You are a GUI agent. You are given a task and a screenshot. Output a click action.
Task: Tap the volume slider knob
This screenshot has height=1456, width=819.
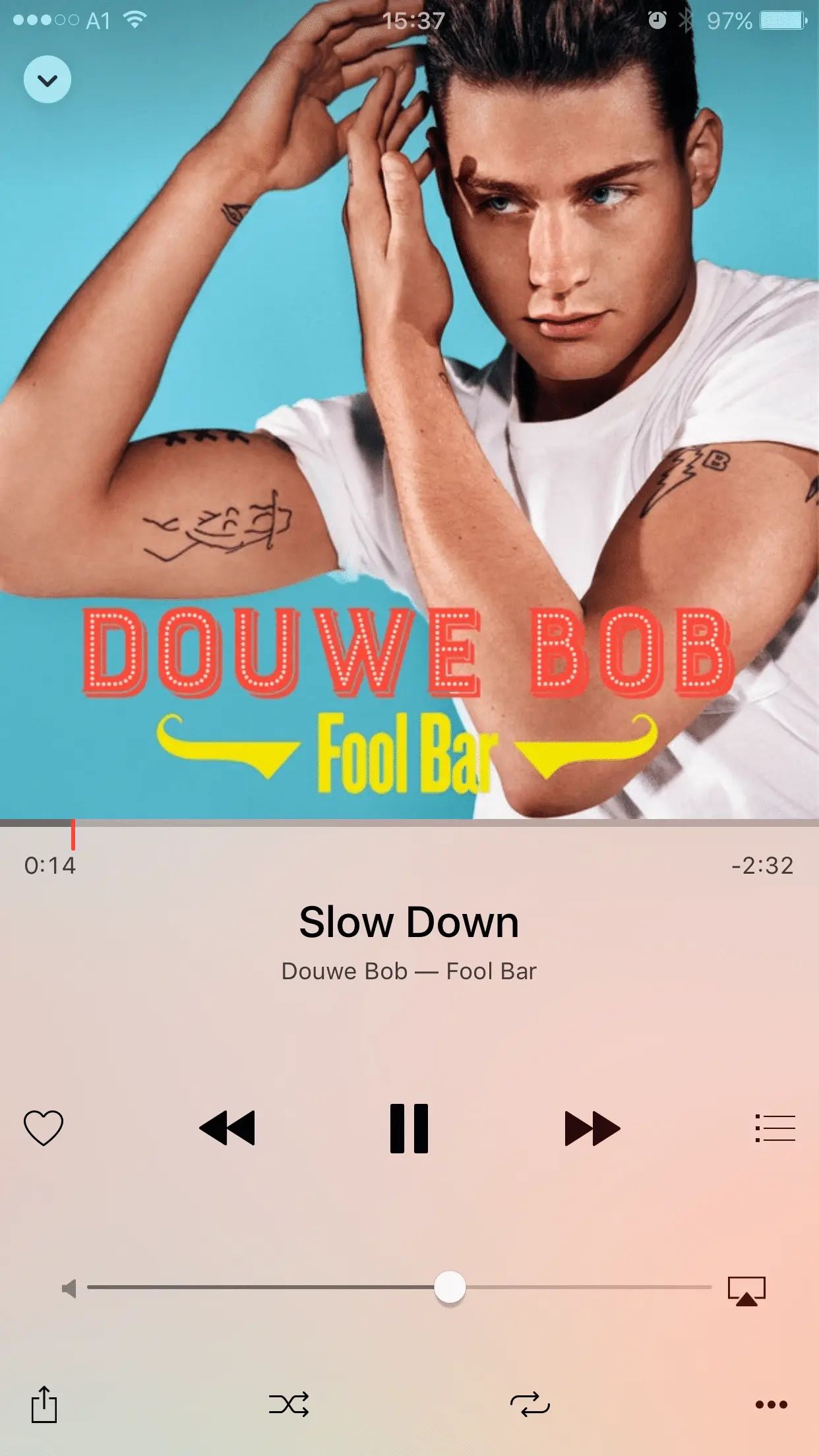450,1287
